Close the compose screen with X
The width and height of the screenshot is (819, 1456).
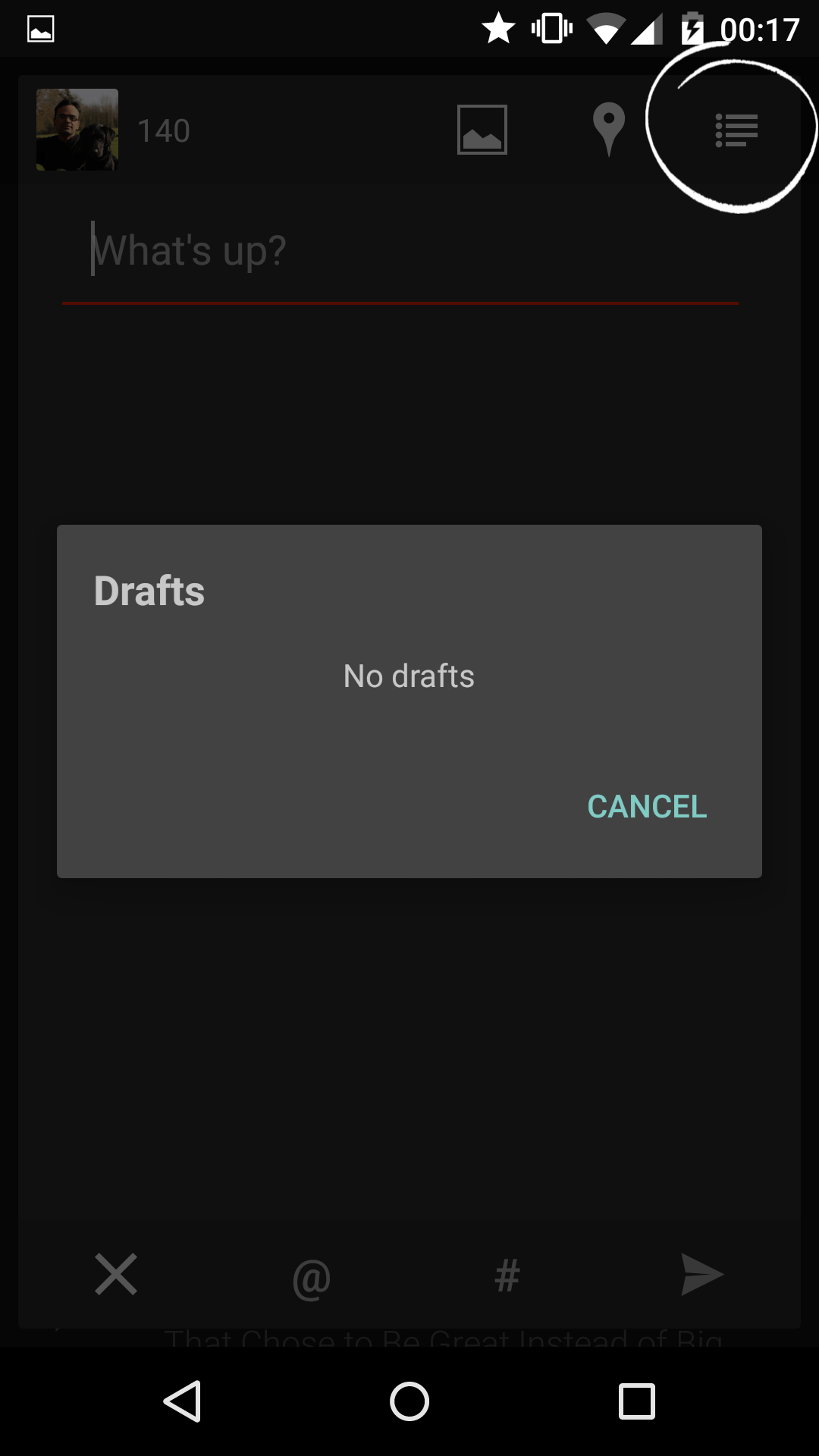pyautogui.click(x=116, y=1274)
